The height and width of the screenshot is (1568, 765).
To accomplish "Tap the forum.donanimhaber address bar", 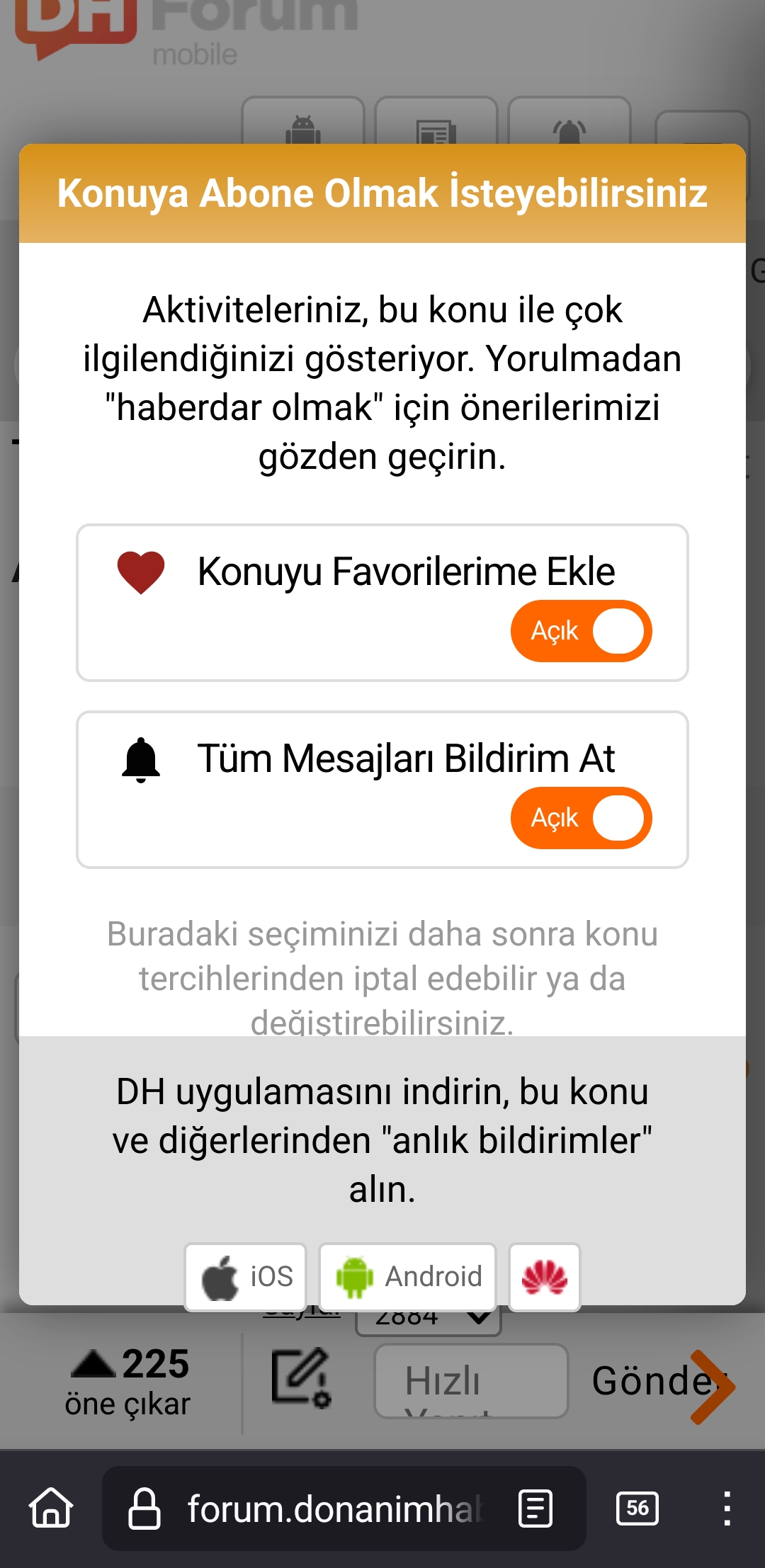I will (x=333, y=1509).
